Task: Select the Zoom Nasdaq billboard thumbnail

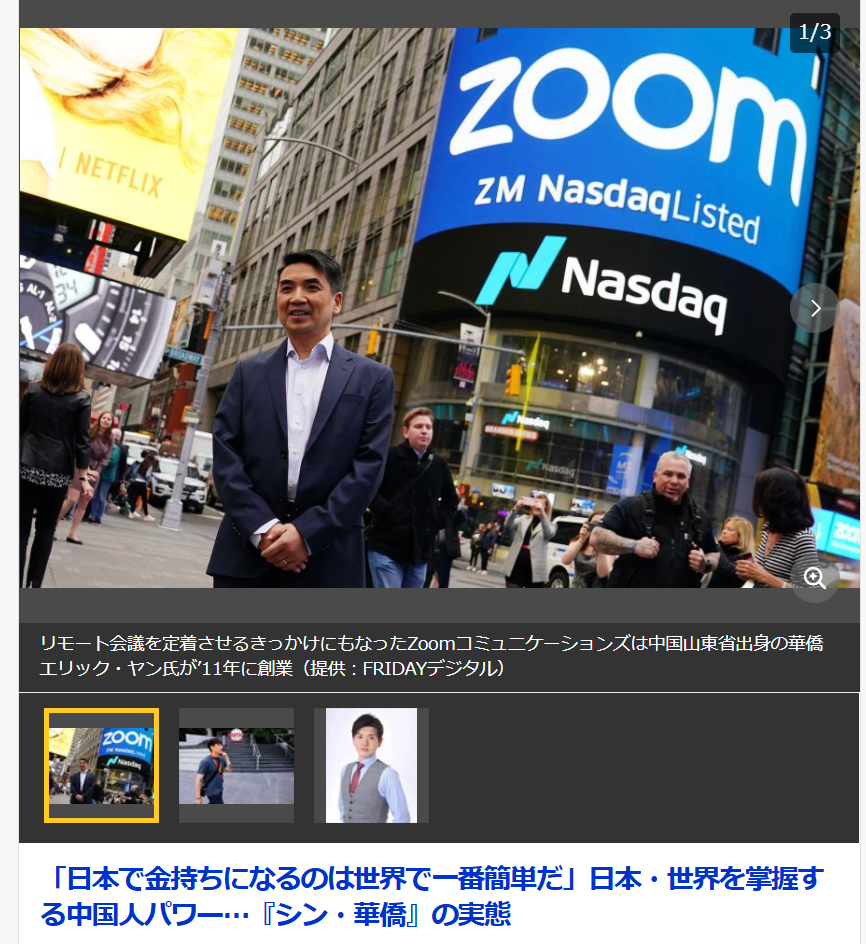Action: [x=101, y=765]
